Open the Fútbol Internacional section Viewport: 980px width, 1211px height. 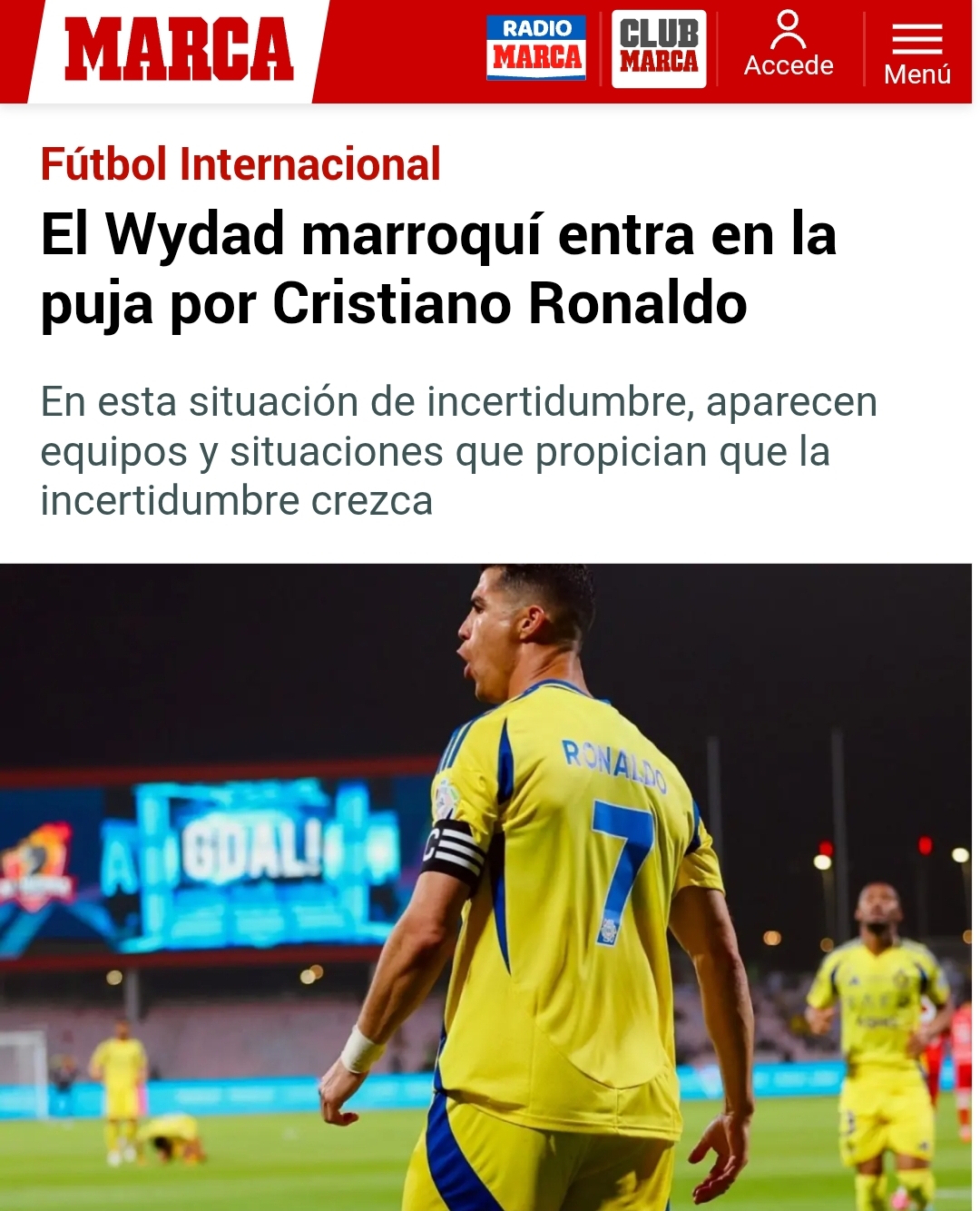(x=240, y=164)
